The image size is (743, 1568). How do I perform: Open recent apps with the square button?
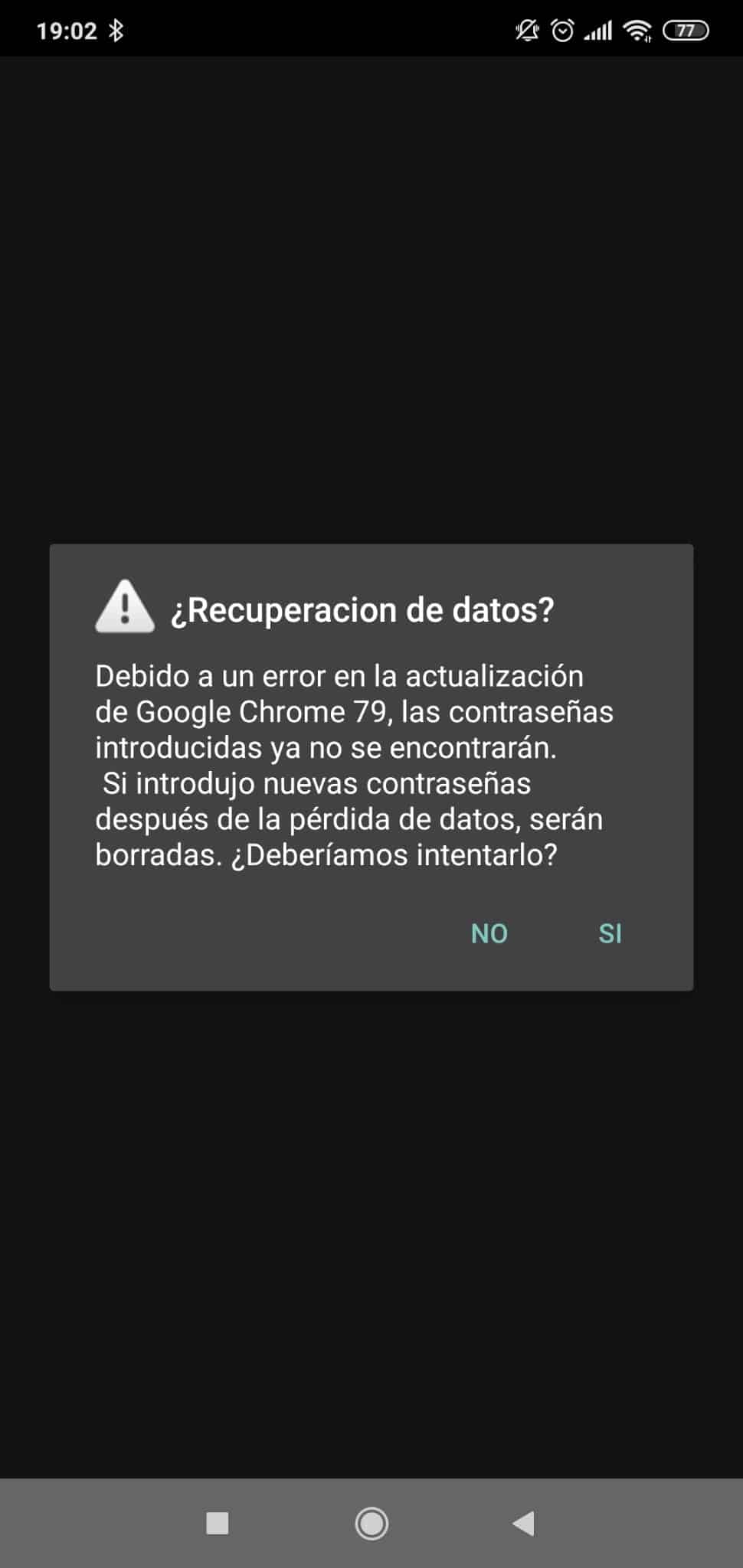[218, 1523]
